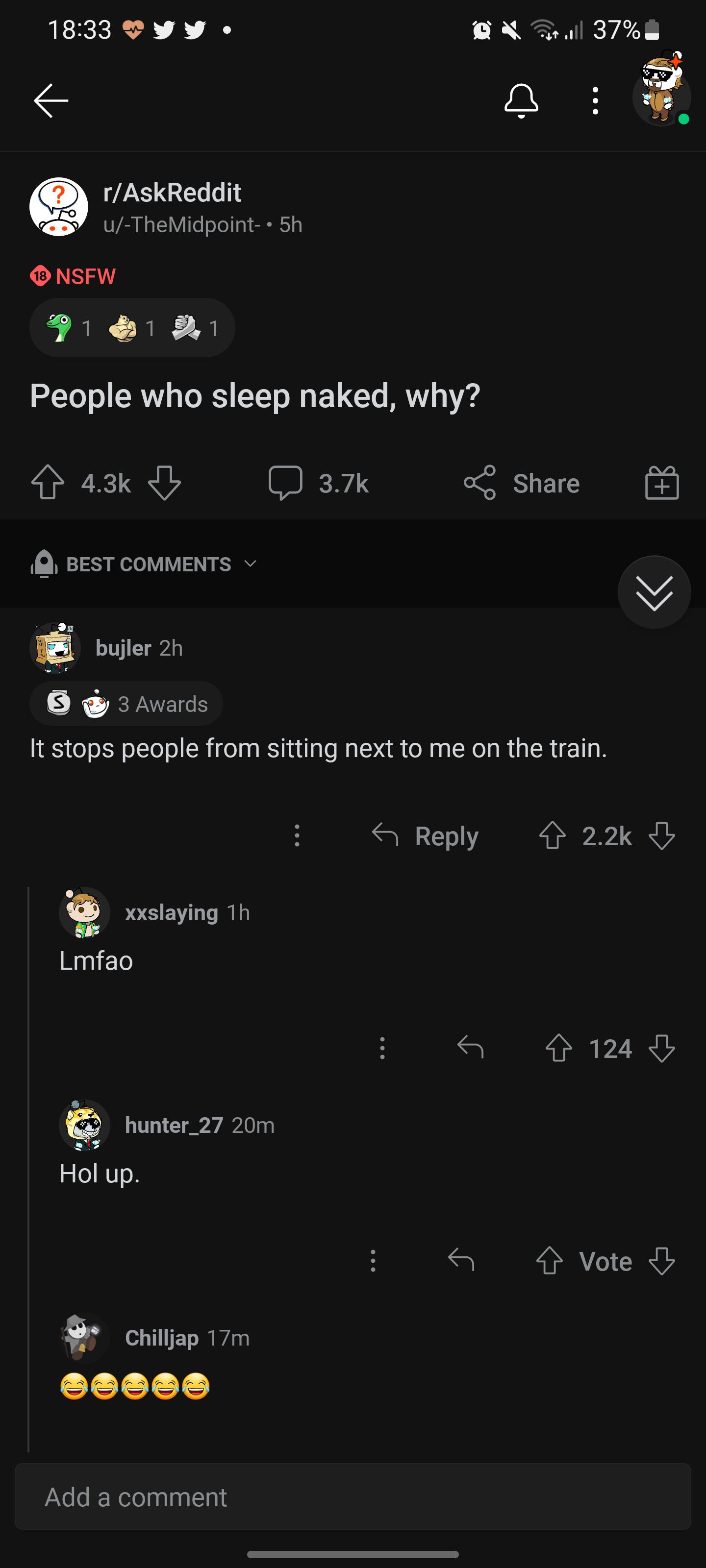This screenshot has width=706, height=1568.
Task: Open your profile avatar
Action: pyautogui.click(x=661, y=95)
